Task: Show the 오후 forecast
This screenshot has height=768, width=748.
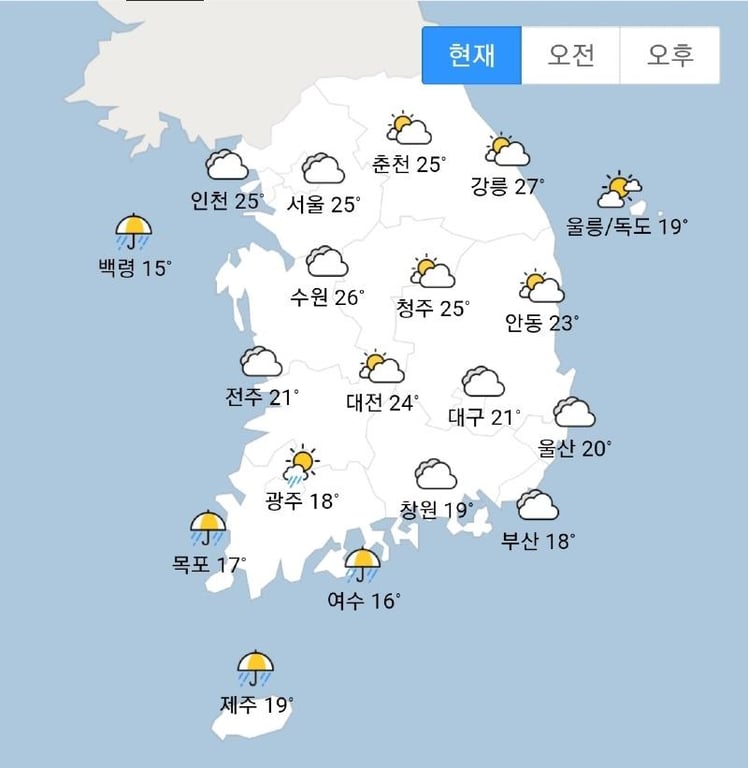Action: [670, 55]
